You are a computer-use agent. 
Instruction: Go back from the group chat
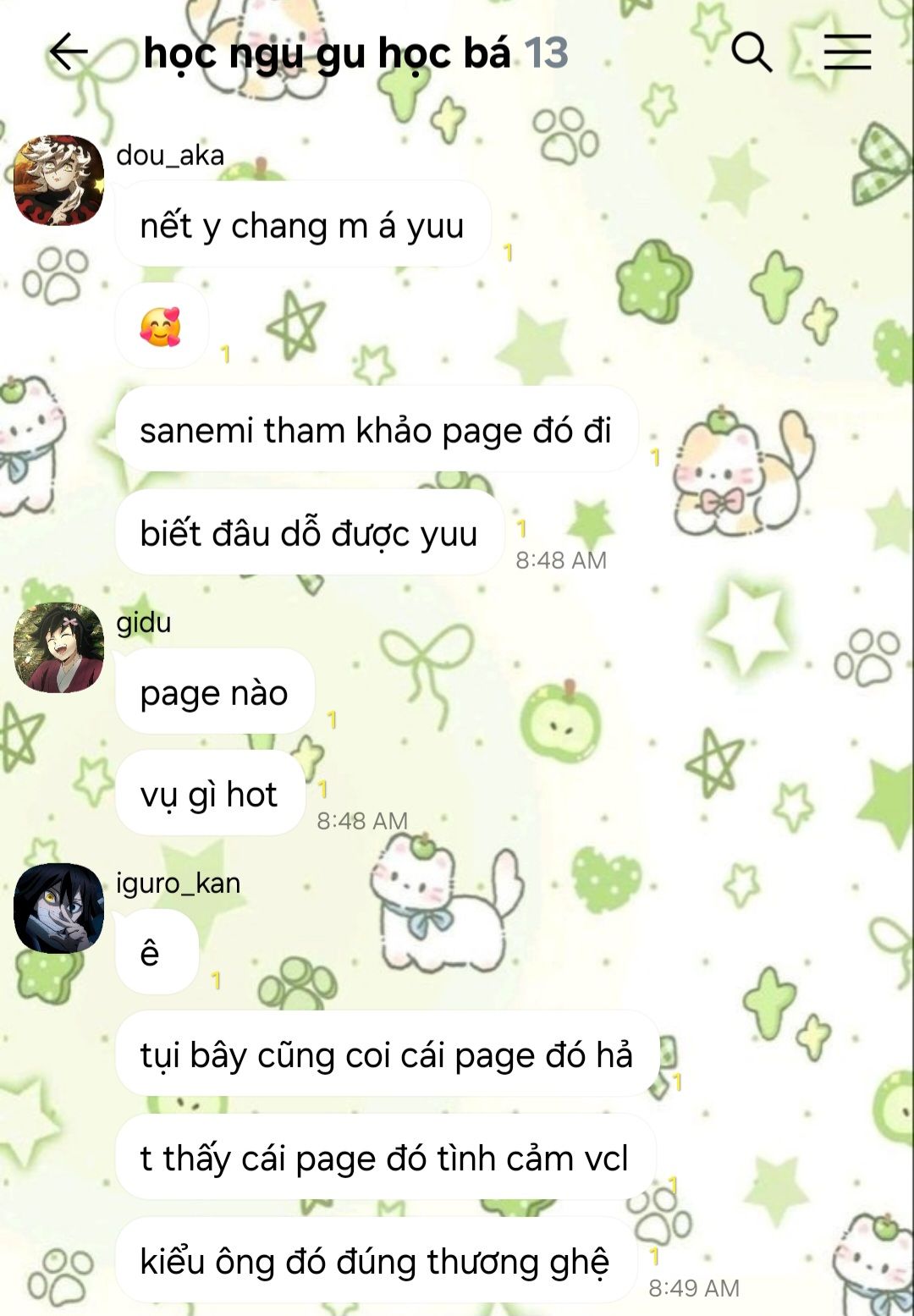pyautogui.click(x=69, y=52)
